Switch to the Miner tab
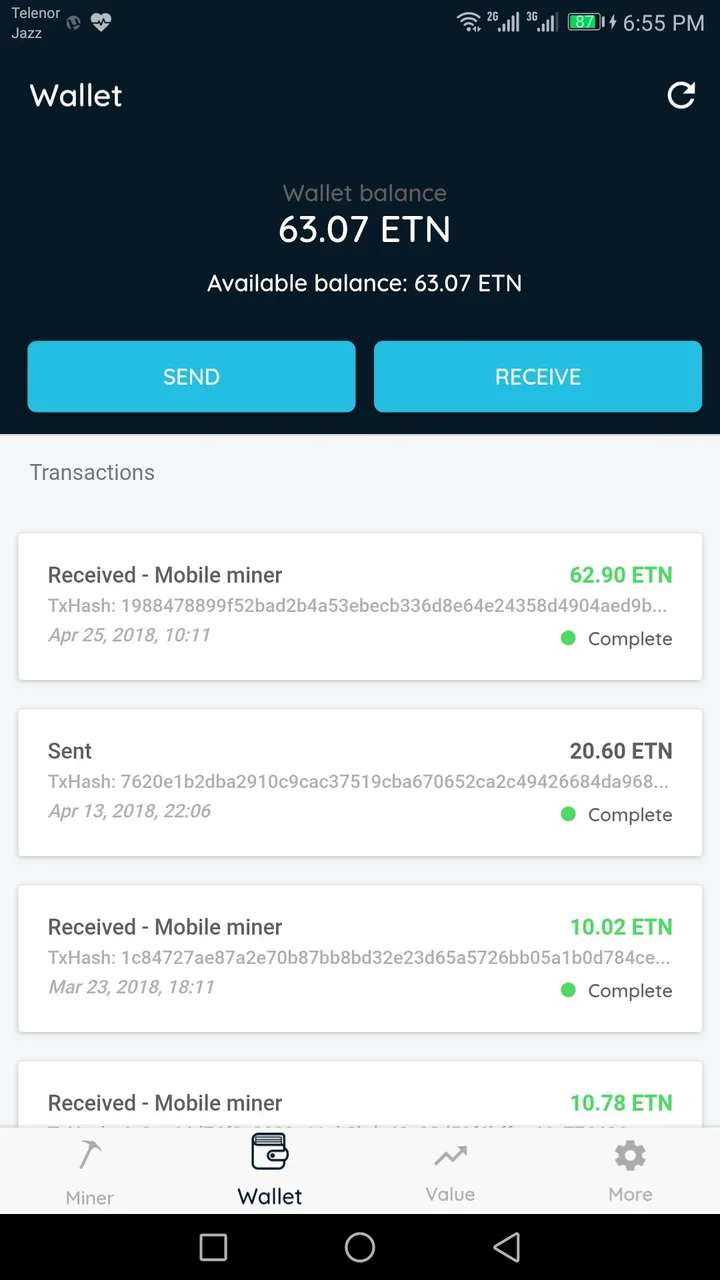 click(90, 1172)
